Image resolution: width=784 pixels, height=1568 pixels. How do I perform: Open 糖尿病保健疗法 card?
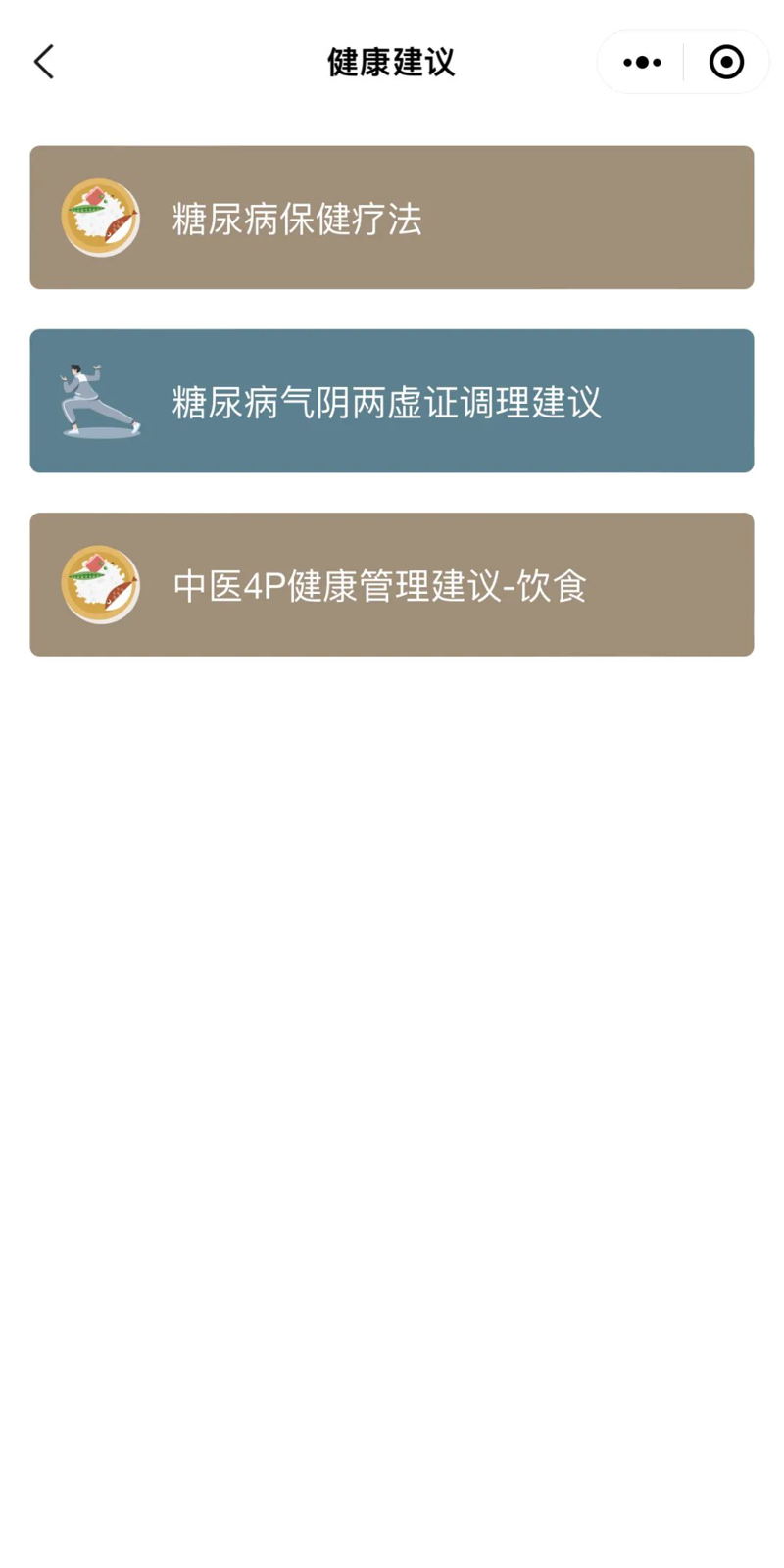(392, 218)
